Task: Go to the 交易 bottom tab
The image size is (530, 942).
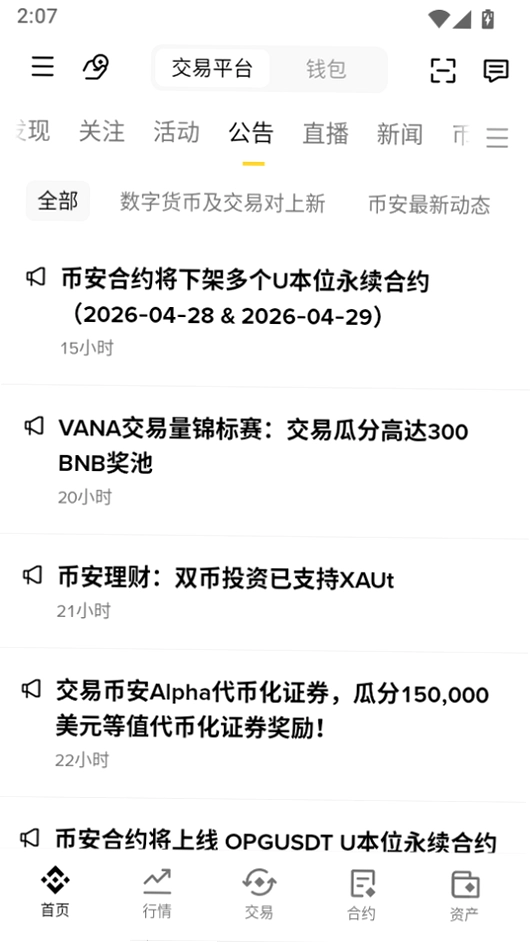Action: [x=259, y=894]
